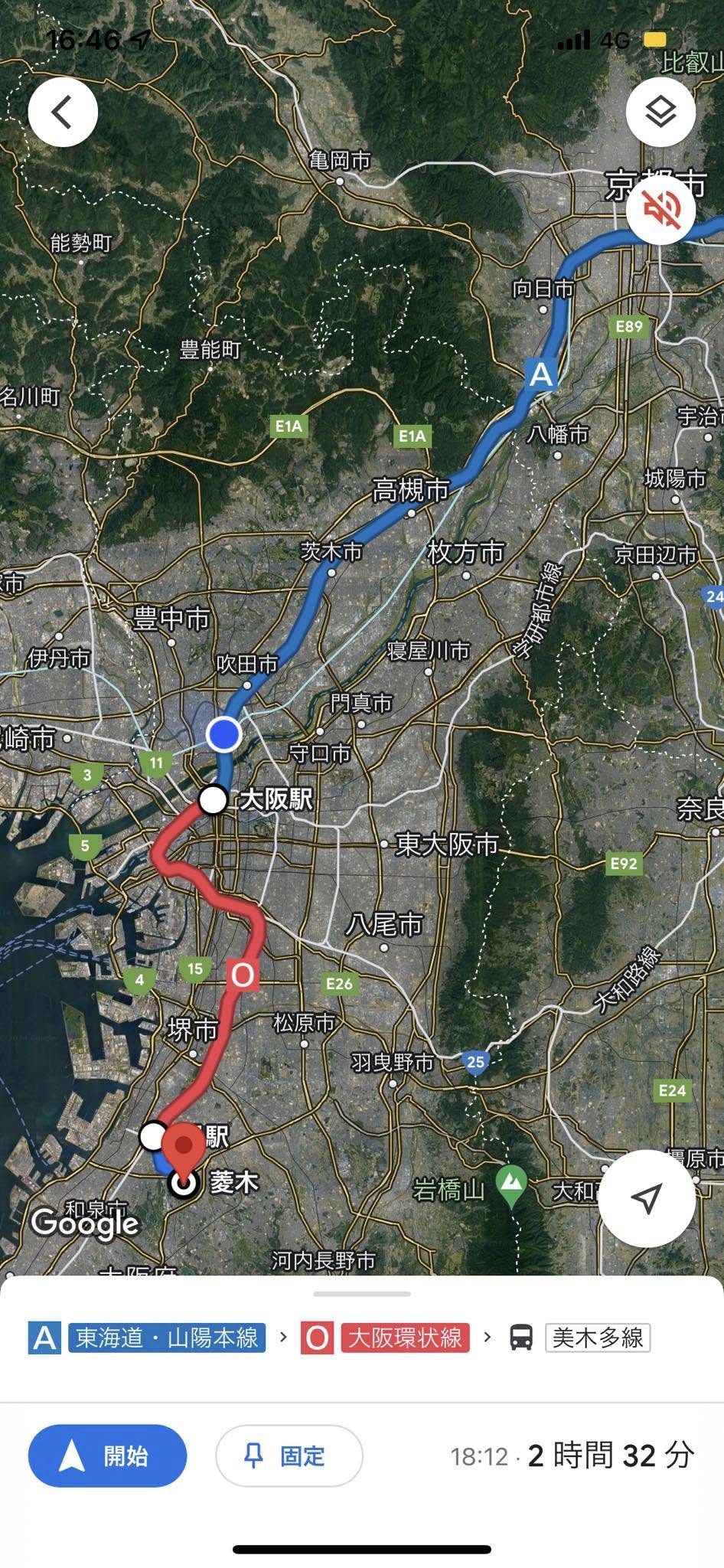
Task: Tap the 開始 start navigation button
Action: point(107,1455)
